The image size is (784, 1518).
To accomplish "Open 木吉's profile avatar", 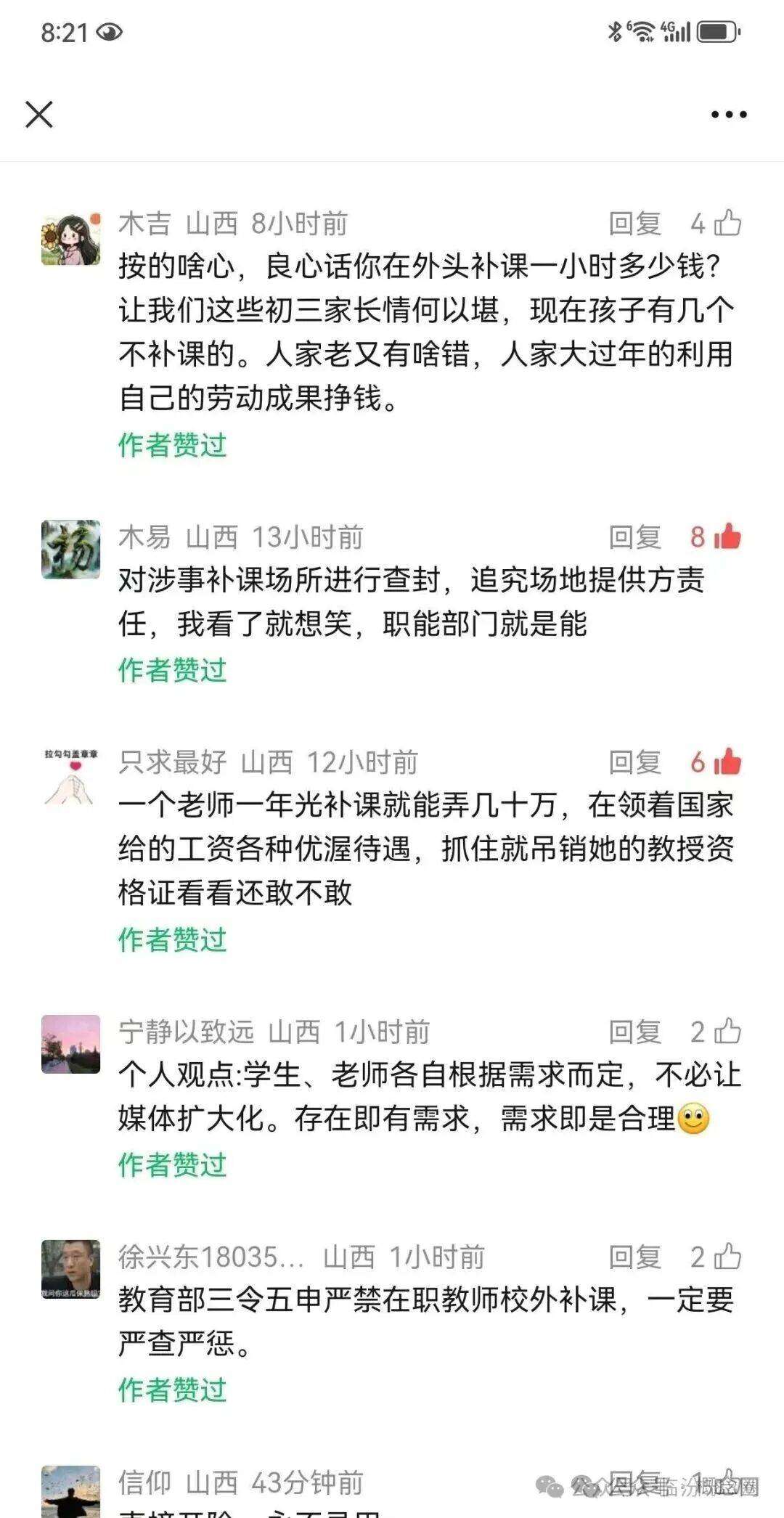I will [x=70, y=240].
